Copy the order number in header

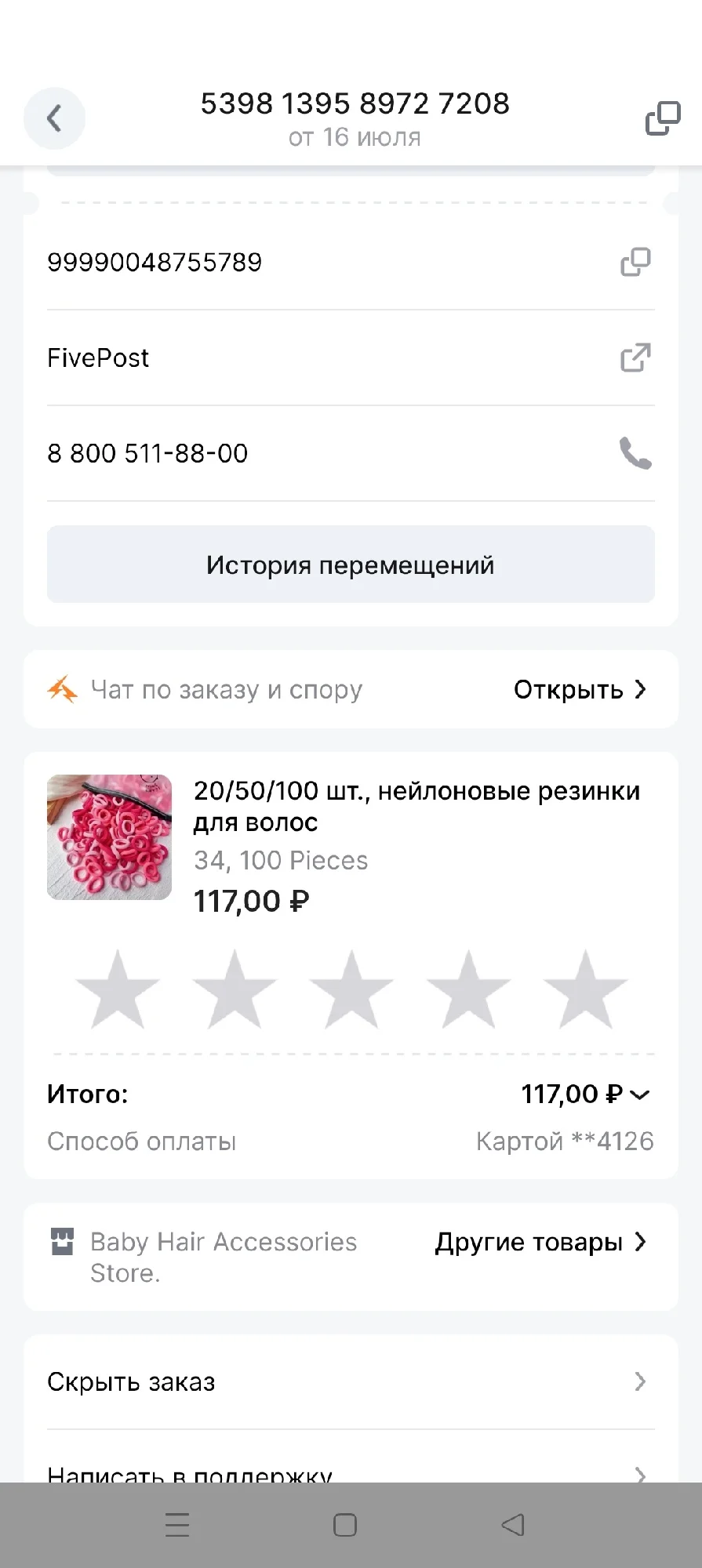tap(662, 119)
